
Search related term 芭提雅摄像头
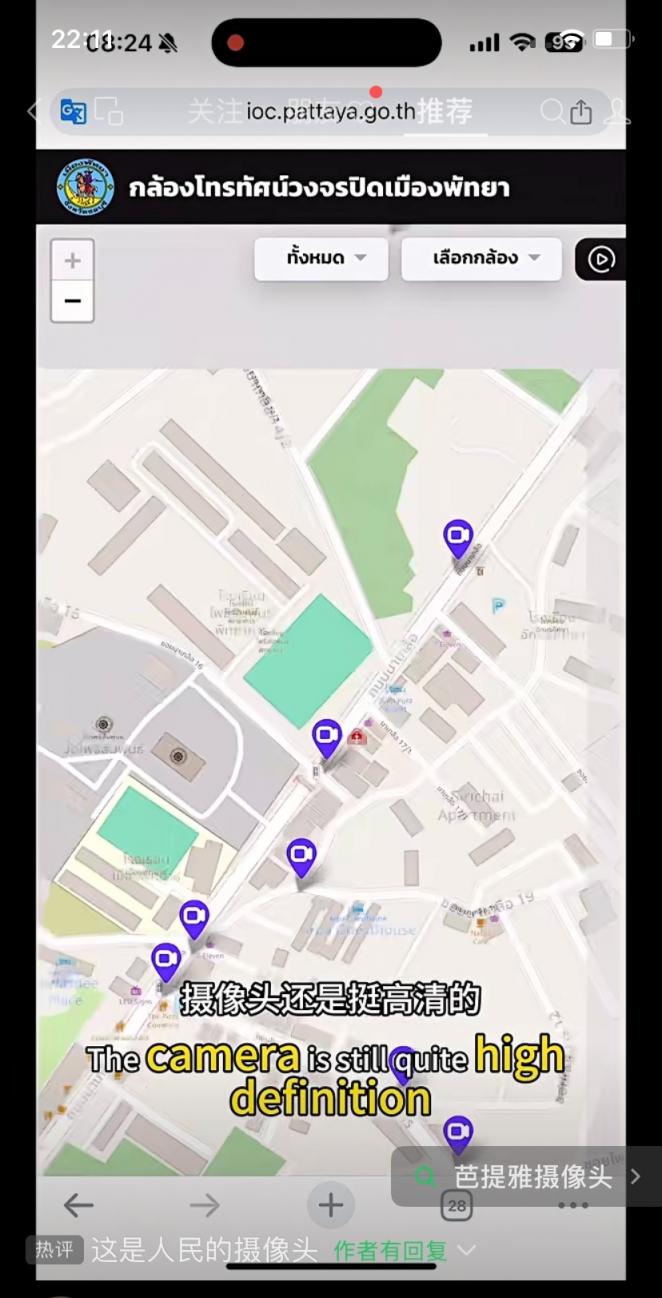(x=531, y=1177)
